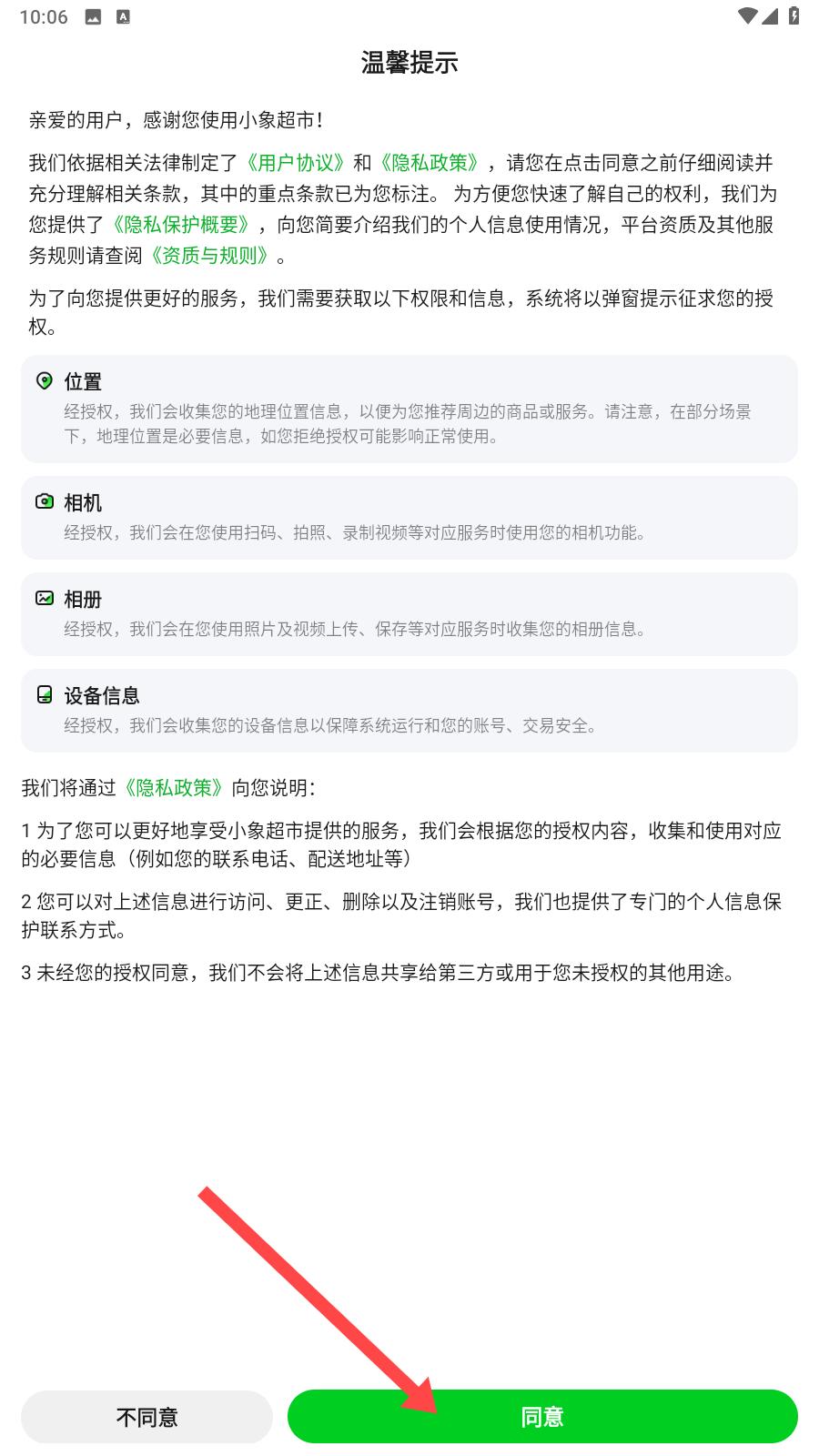View the 《隐私保护概要》 link
This screenshot has width=819, height=1456.
click(x=181, y=225)
